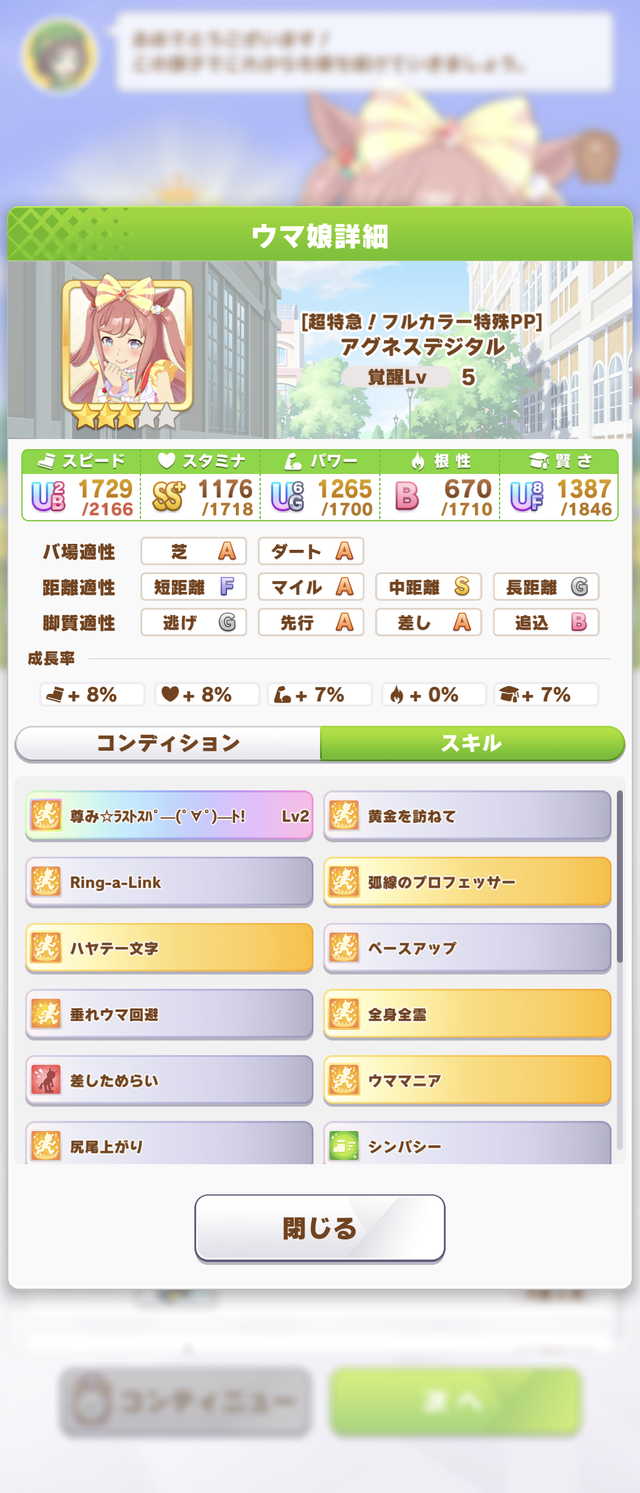Open the ペースアップ skill

click(x=467, y=948)
